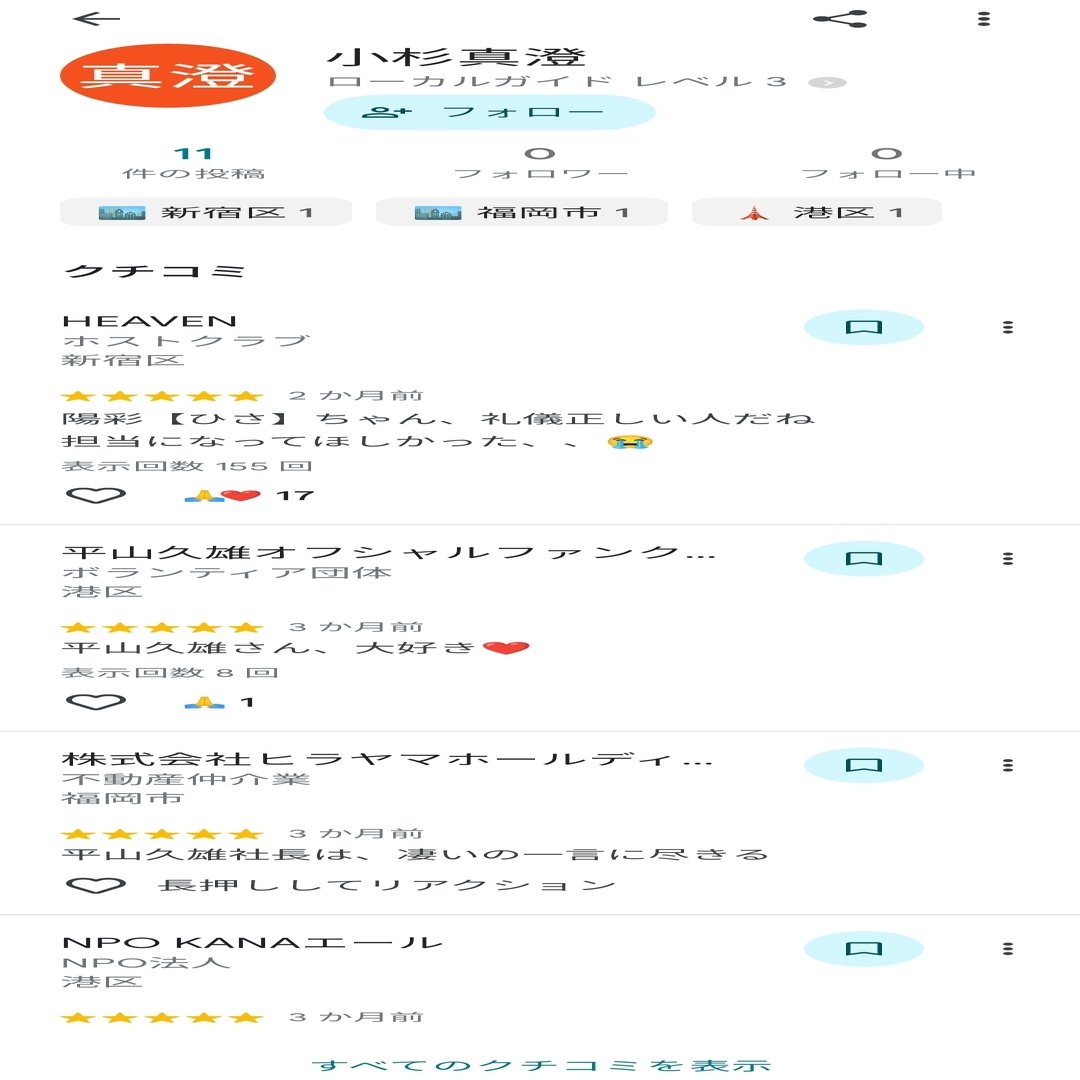Open the HEAVEN review
The image size is (1080, 1080).
coord(150,322)
